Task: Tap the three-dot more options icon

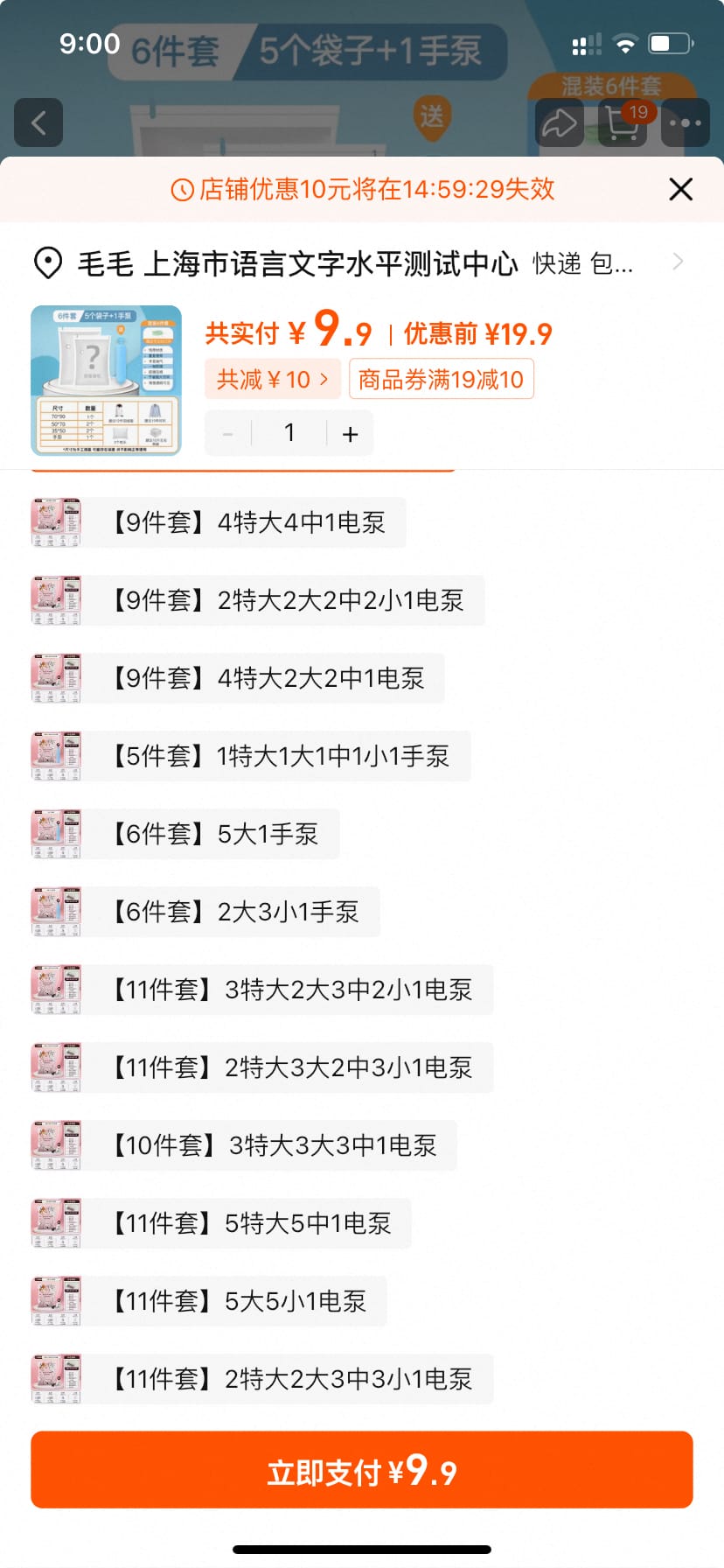Action: click(684, 122)
